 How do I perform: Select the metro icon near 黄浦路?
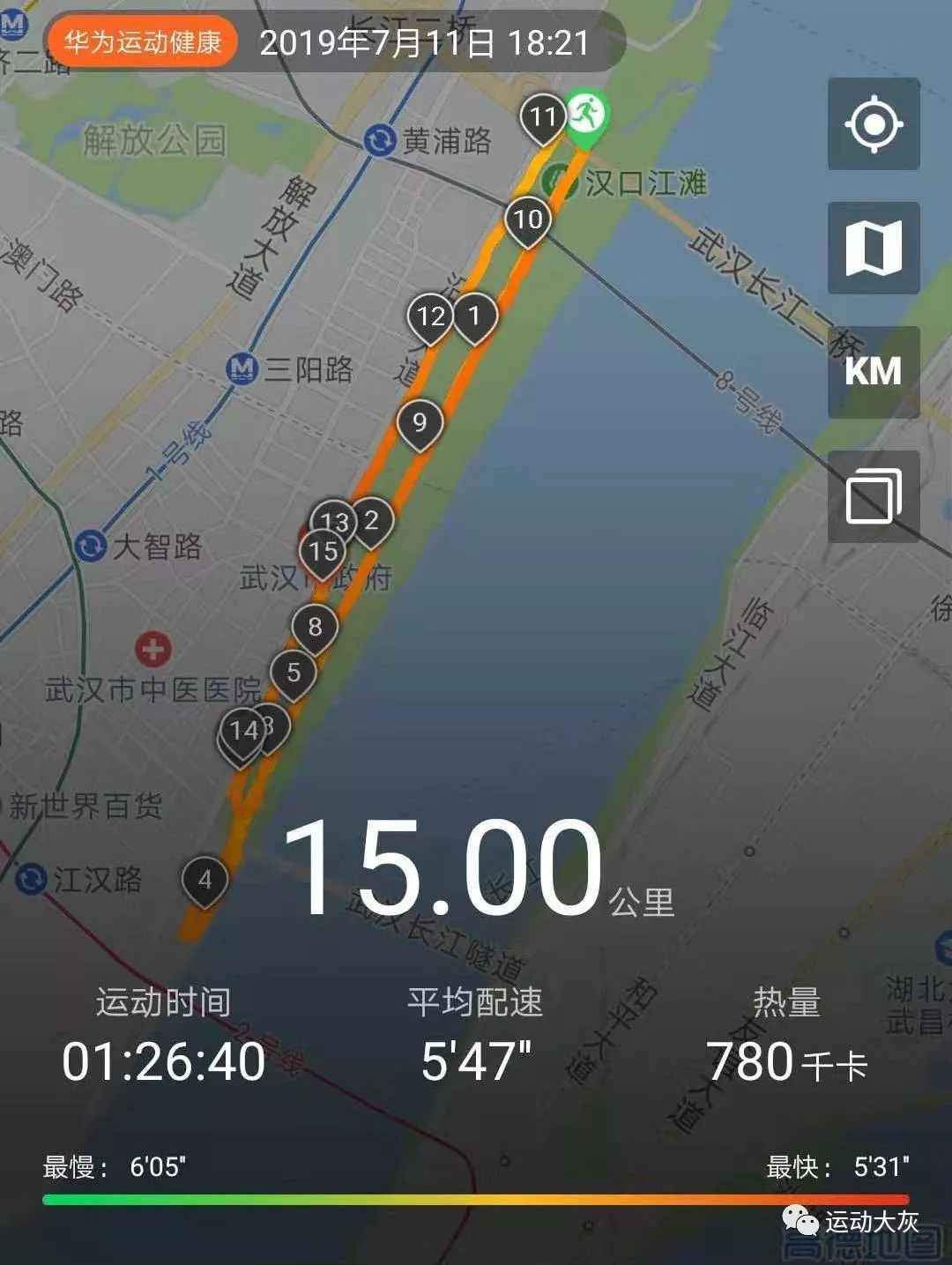pyautogui.click(x=381, y=139)
